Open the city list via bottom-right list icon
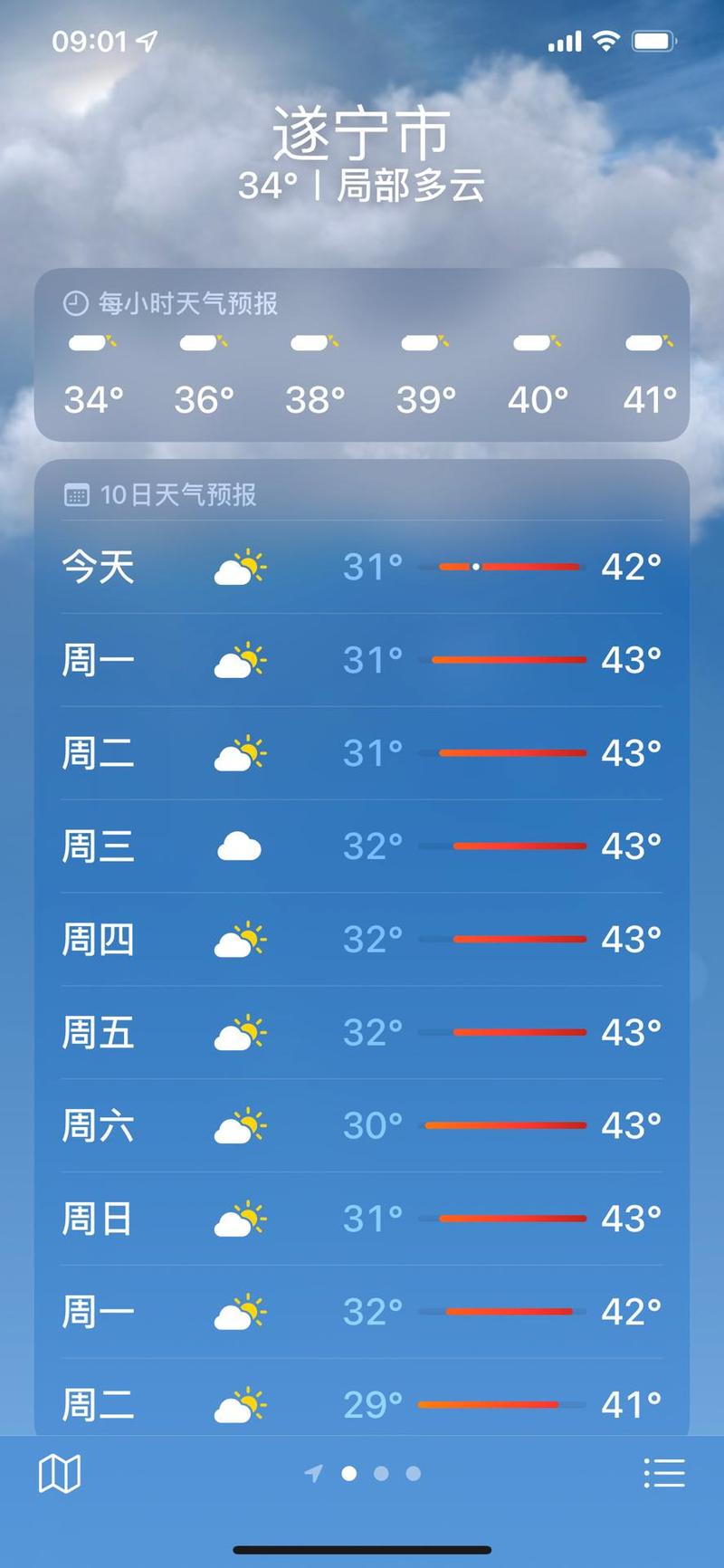The height and width of the screenshot is (1568, 724). tap(665, 1473)
